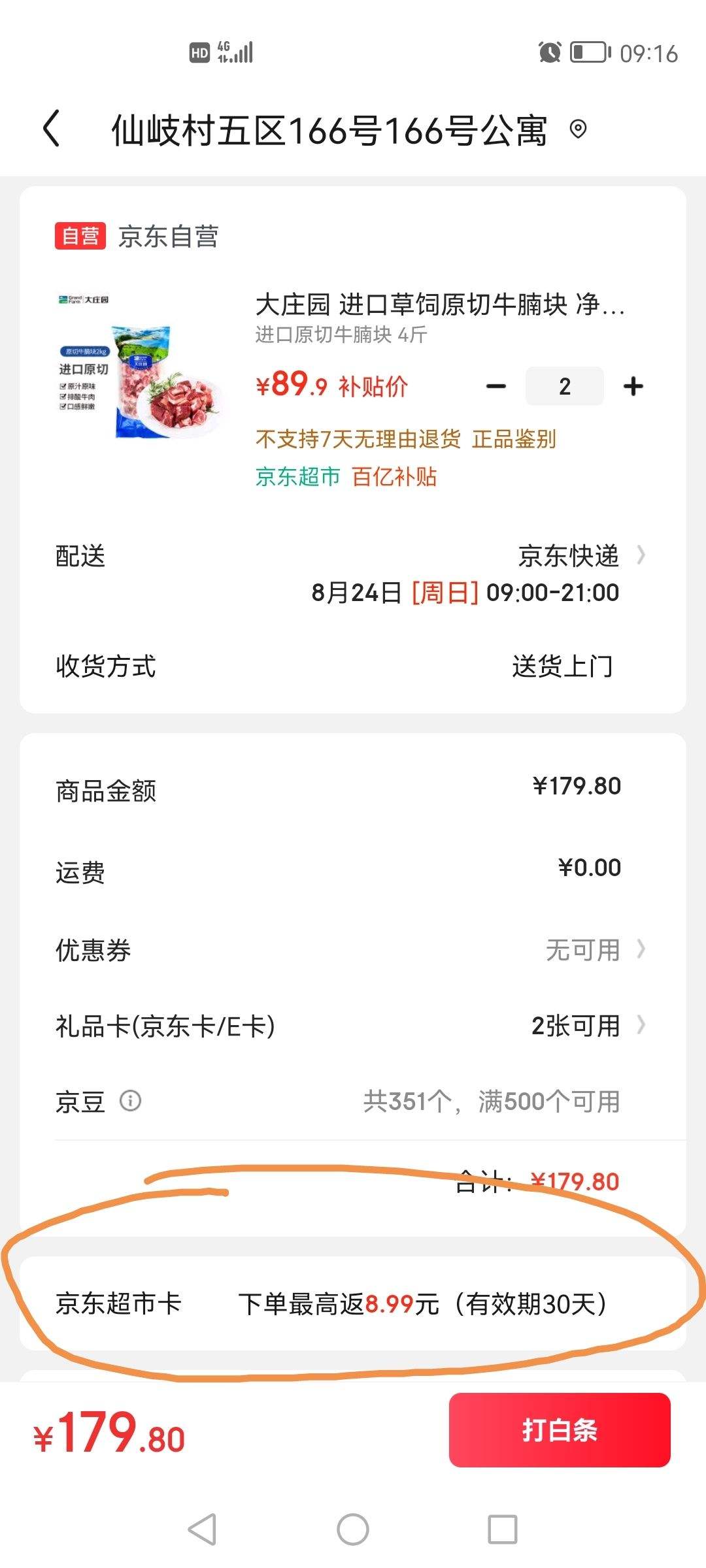This screenshot has width=706, height=1568.
Task: Open the system recent apps view
Action: [502, 1529]
